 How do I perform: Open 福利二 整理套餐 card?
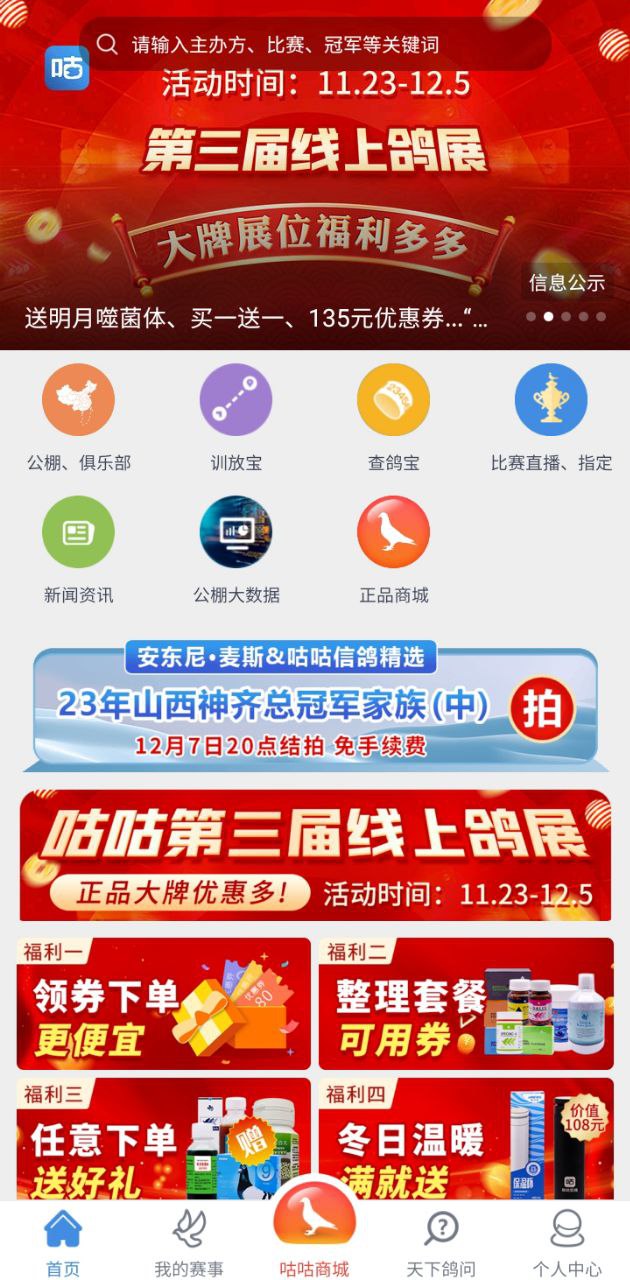[x=466, y=1004]
